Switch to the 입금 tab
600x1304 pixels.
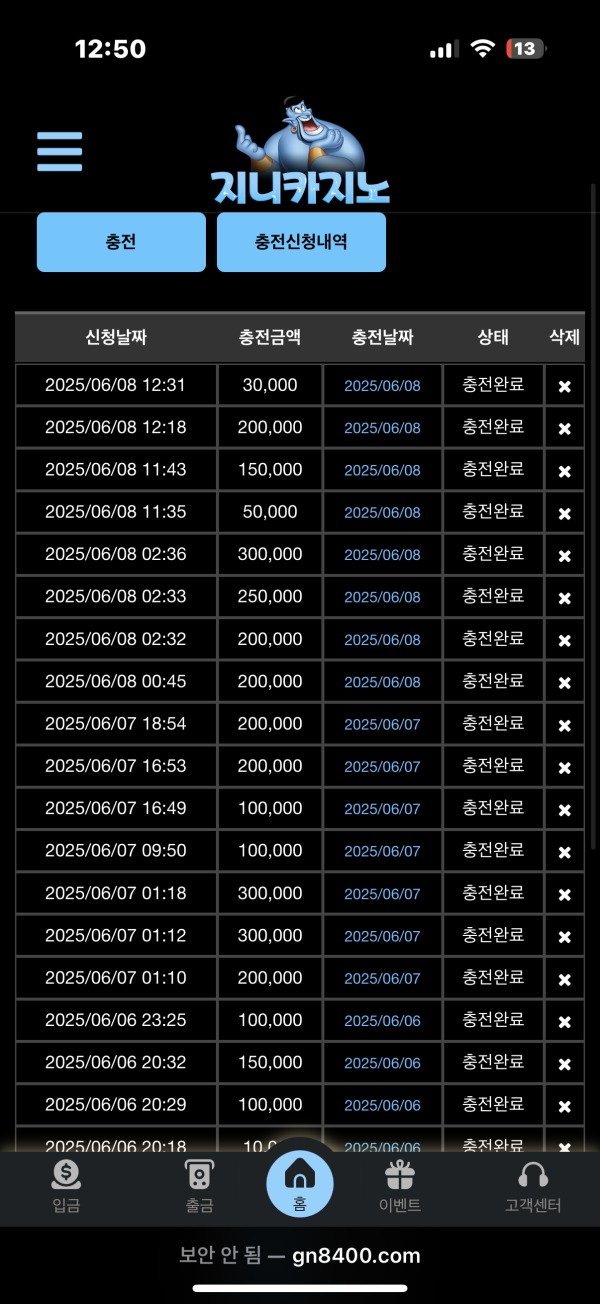coord(66,1187)
